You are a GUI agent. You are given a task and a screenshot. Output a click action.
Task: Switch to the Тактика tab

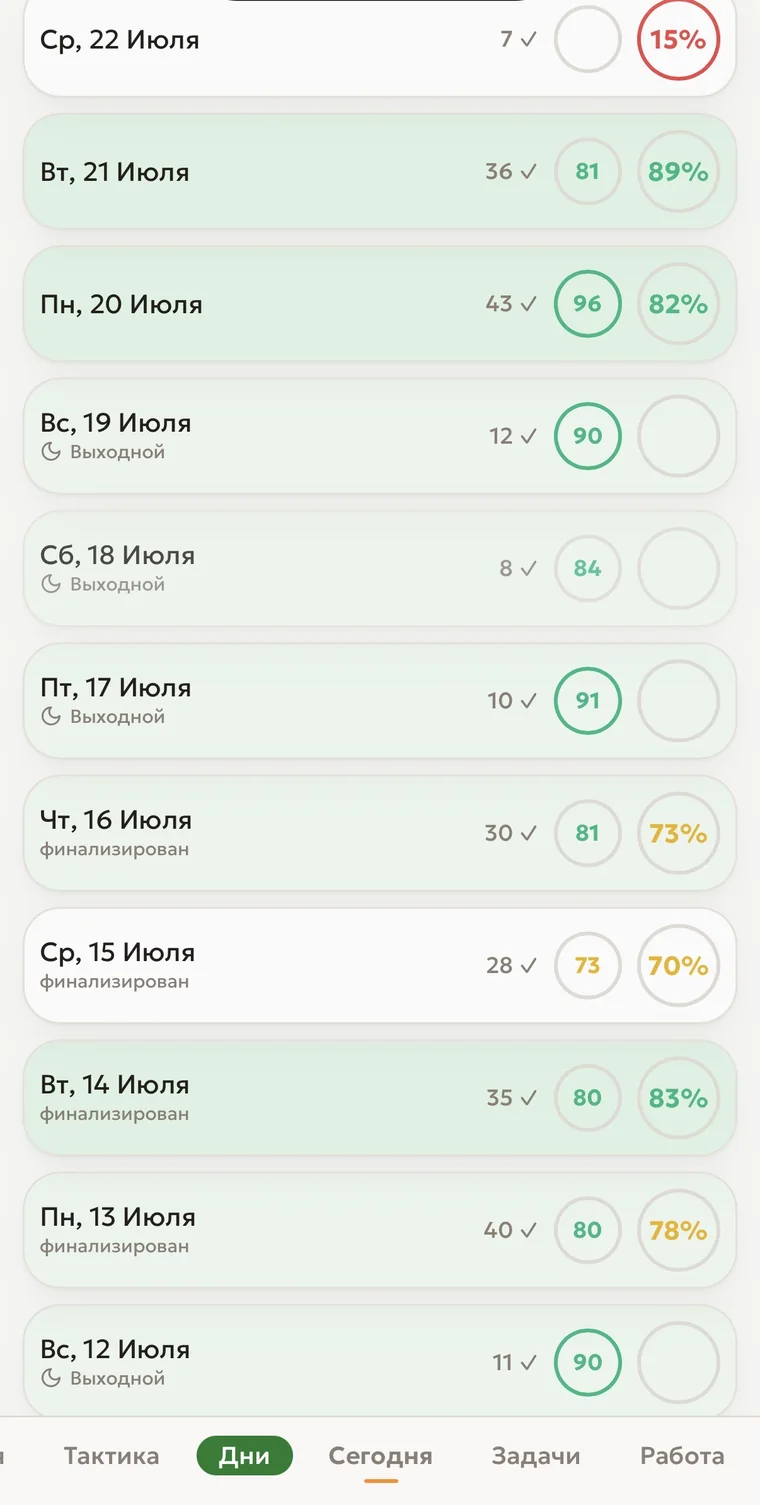coord(111,1456)
